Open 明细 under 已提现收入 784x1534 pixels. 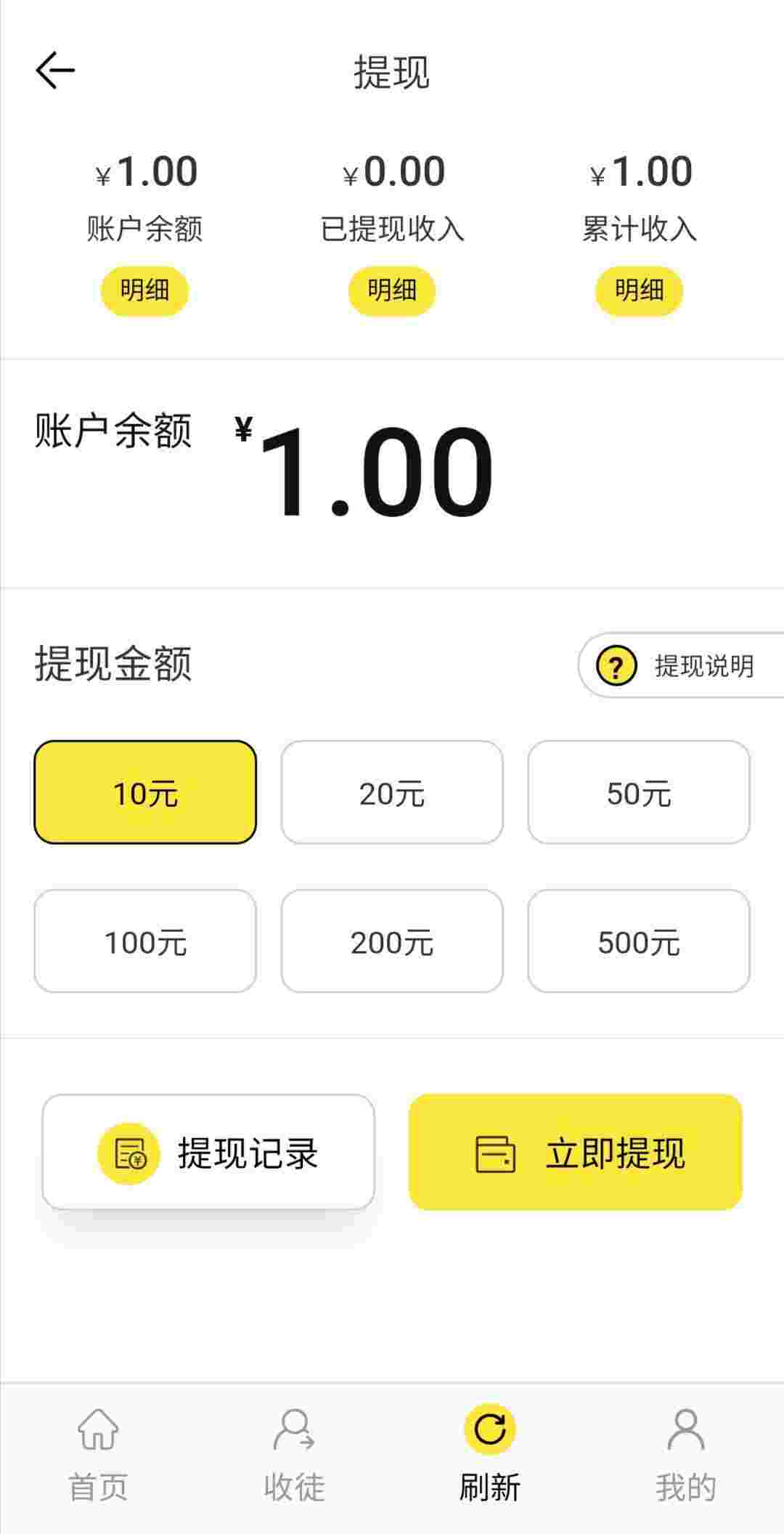click(392, 291)
